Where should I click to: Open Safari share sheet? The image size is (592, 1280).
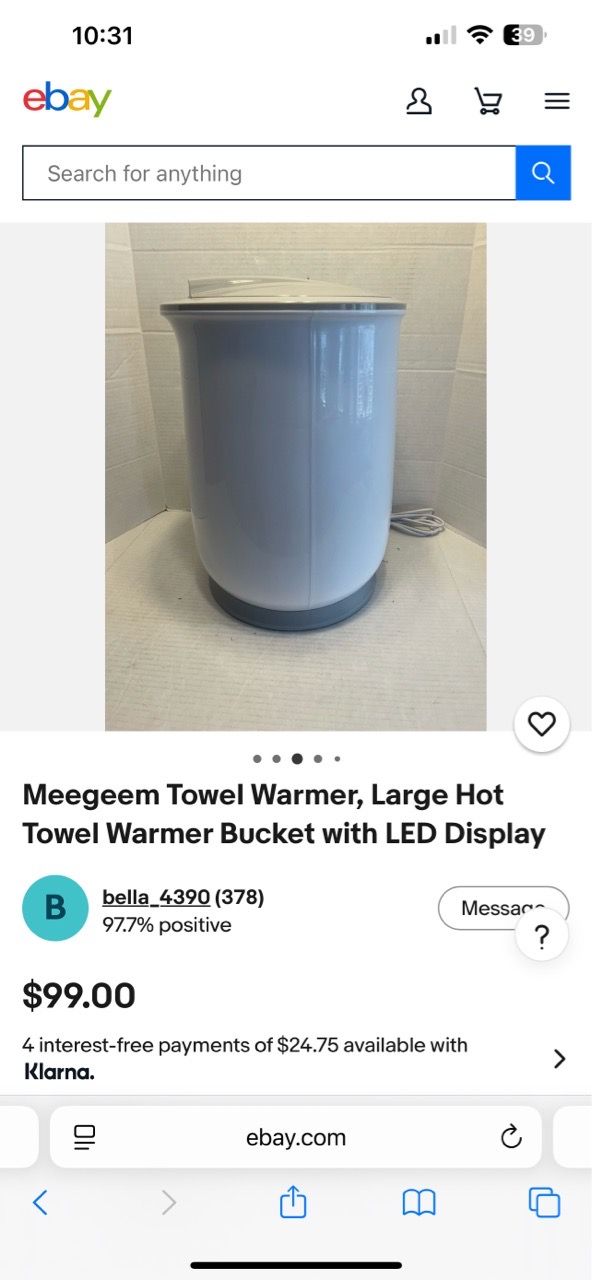pos(293,1201)
